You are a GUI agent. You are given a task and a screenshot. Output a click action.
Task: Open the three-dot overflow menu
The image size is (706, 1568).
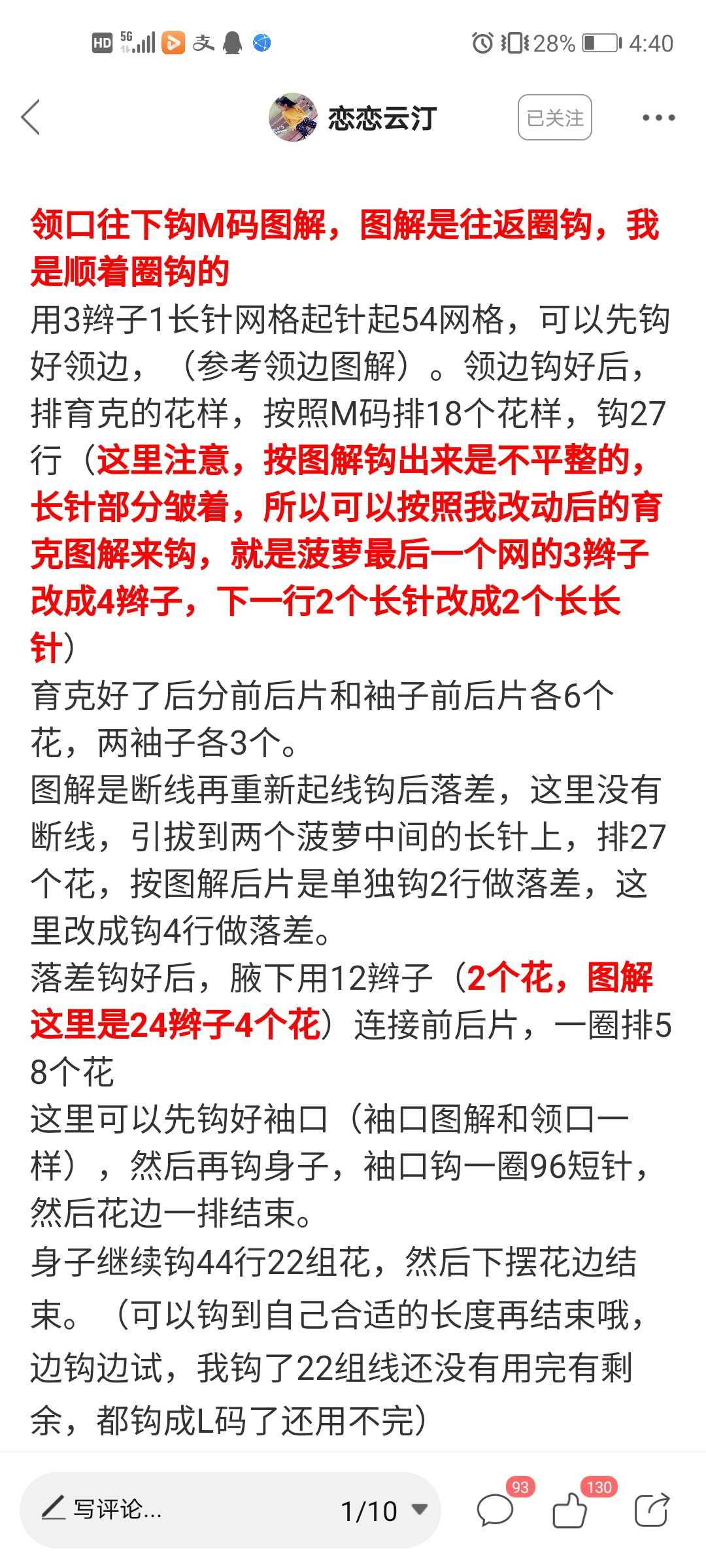point(658,118)
